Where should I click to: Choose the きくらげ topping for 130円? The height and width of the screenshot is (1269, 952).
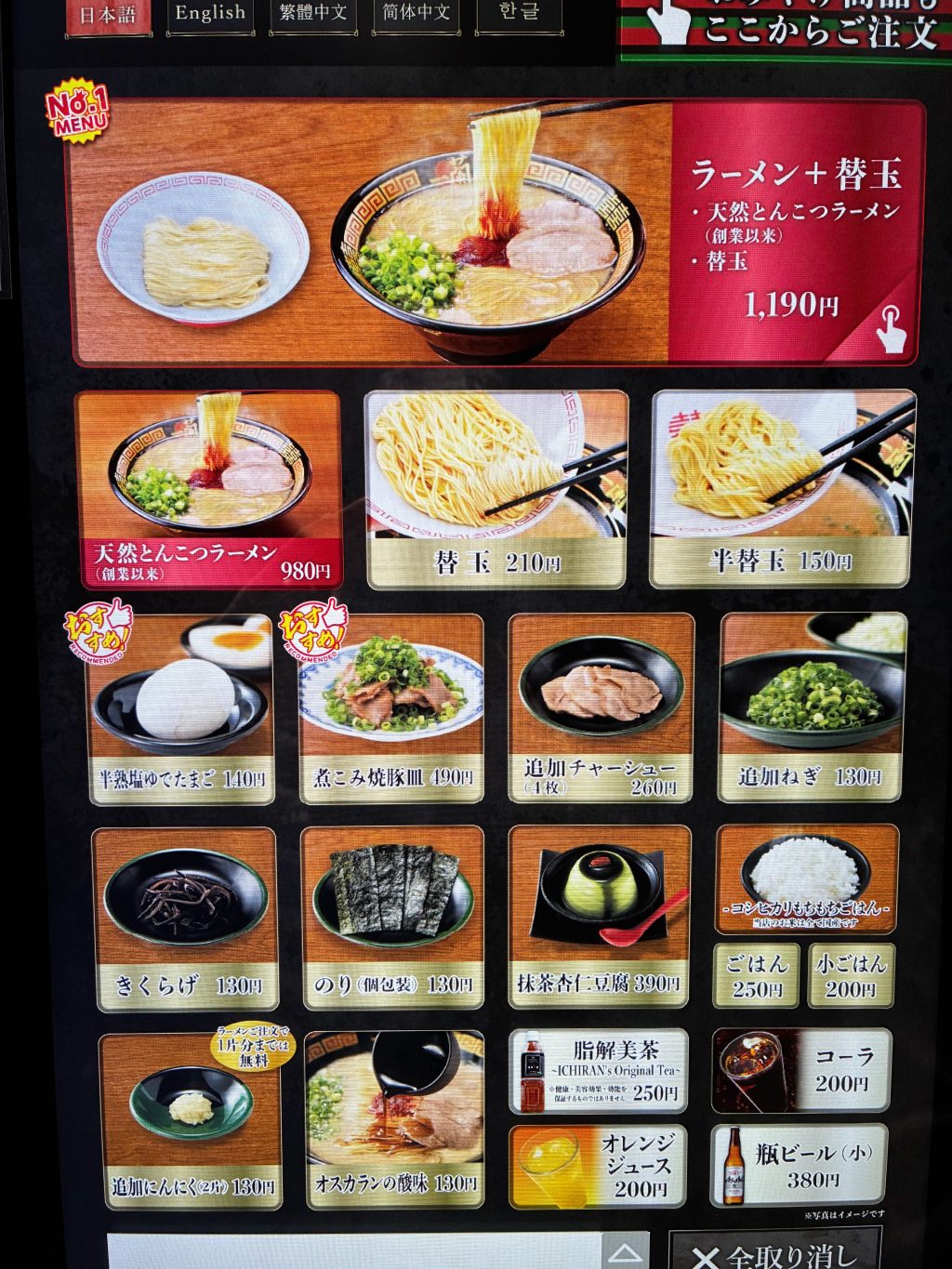point(185,919)
